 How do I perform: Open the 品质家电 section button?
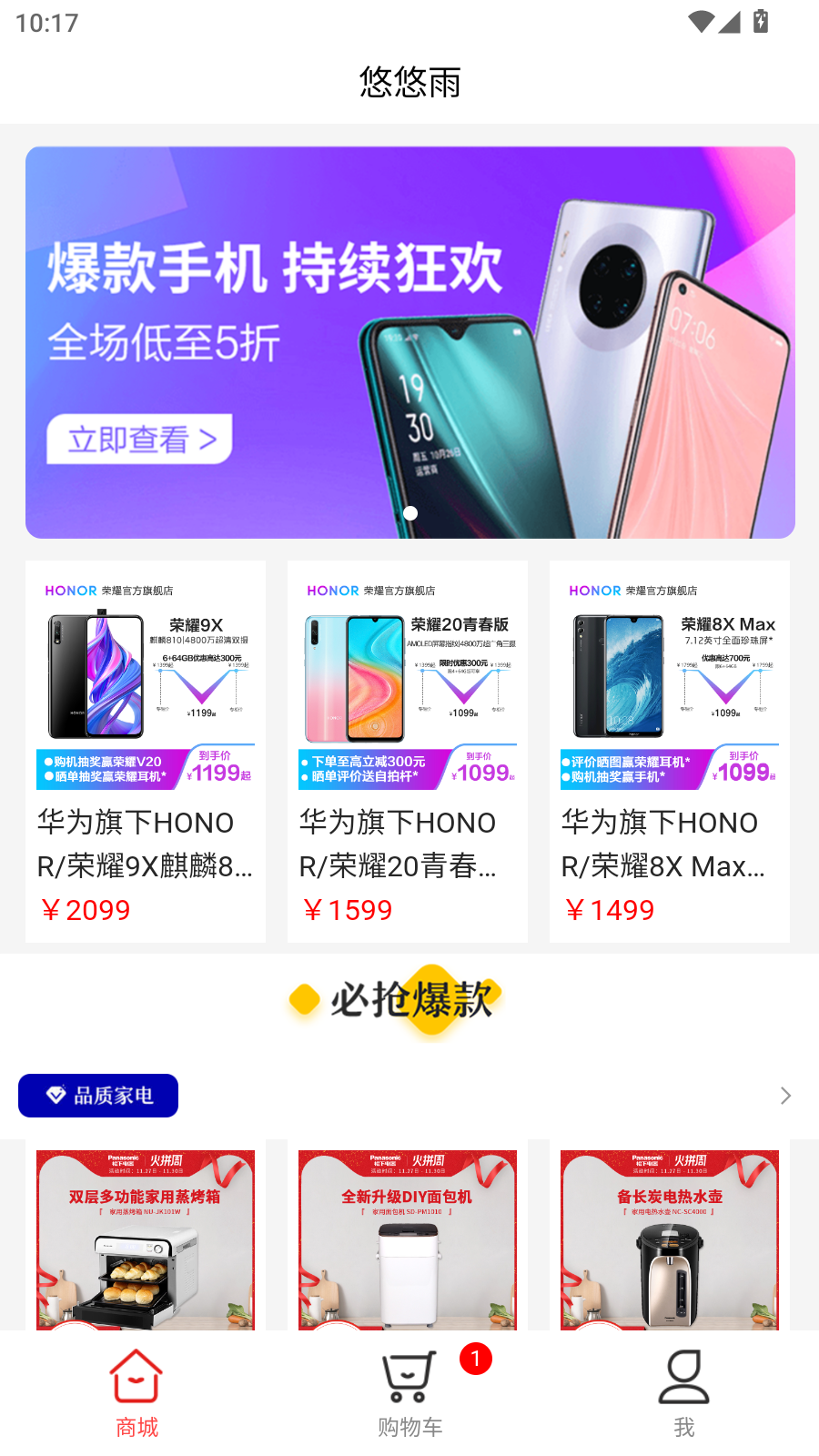[97, 1095]
